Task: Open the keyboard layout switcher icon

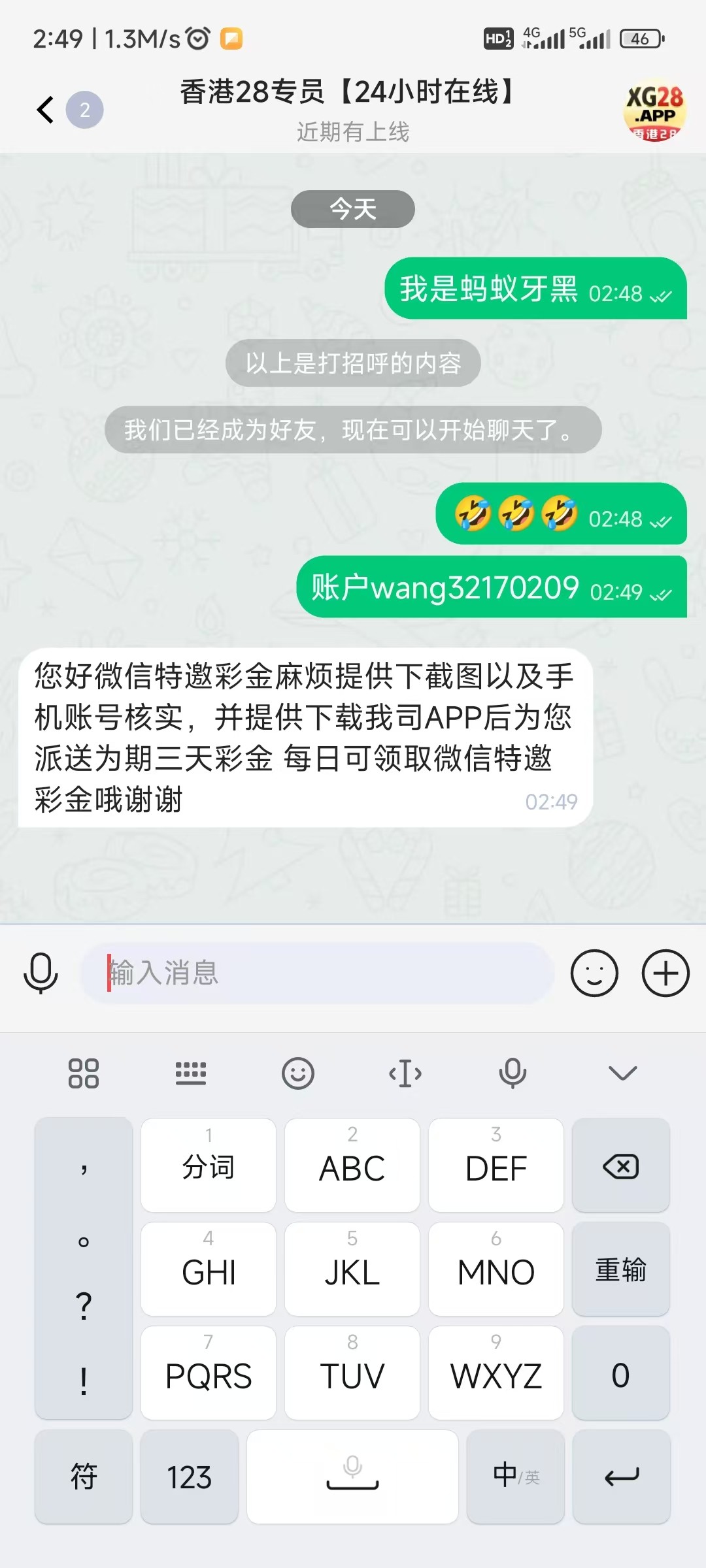Action: [191, 1073]
